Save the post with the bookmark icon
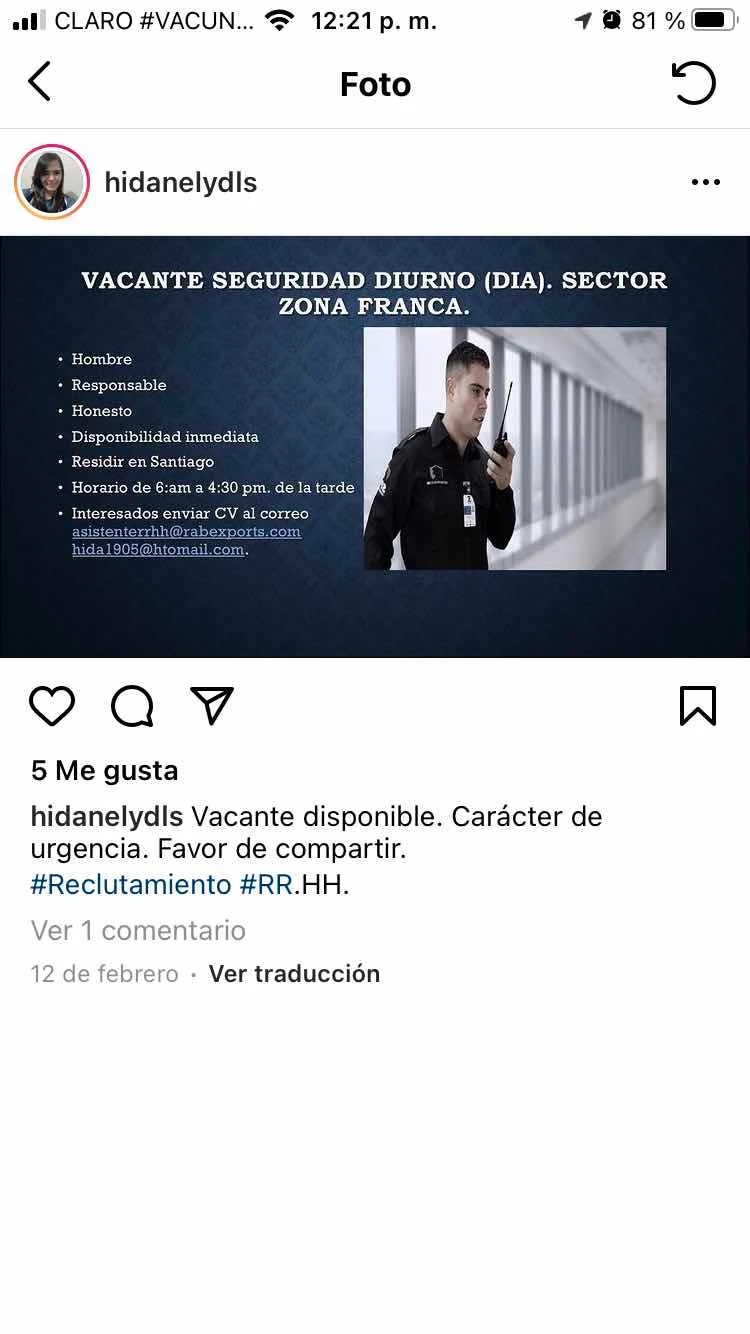Viewport: 750px width, 1334px height. (x=698, y=706)
